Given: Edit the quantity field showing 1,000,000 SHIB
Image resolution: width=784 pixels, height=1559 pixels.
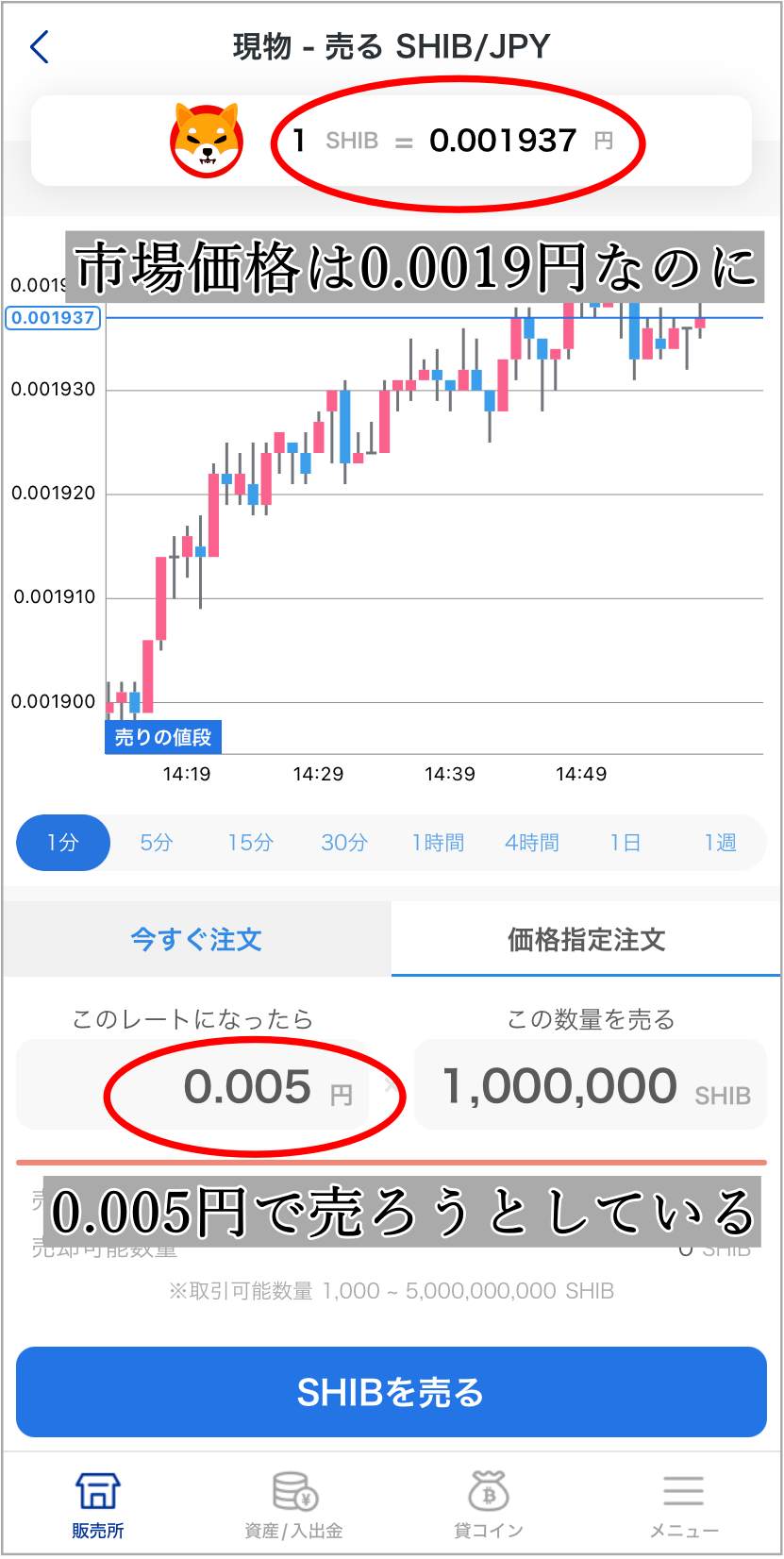Looking at the screenshot, I should tap(590, 1086).
